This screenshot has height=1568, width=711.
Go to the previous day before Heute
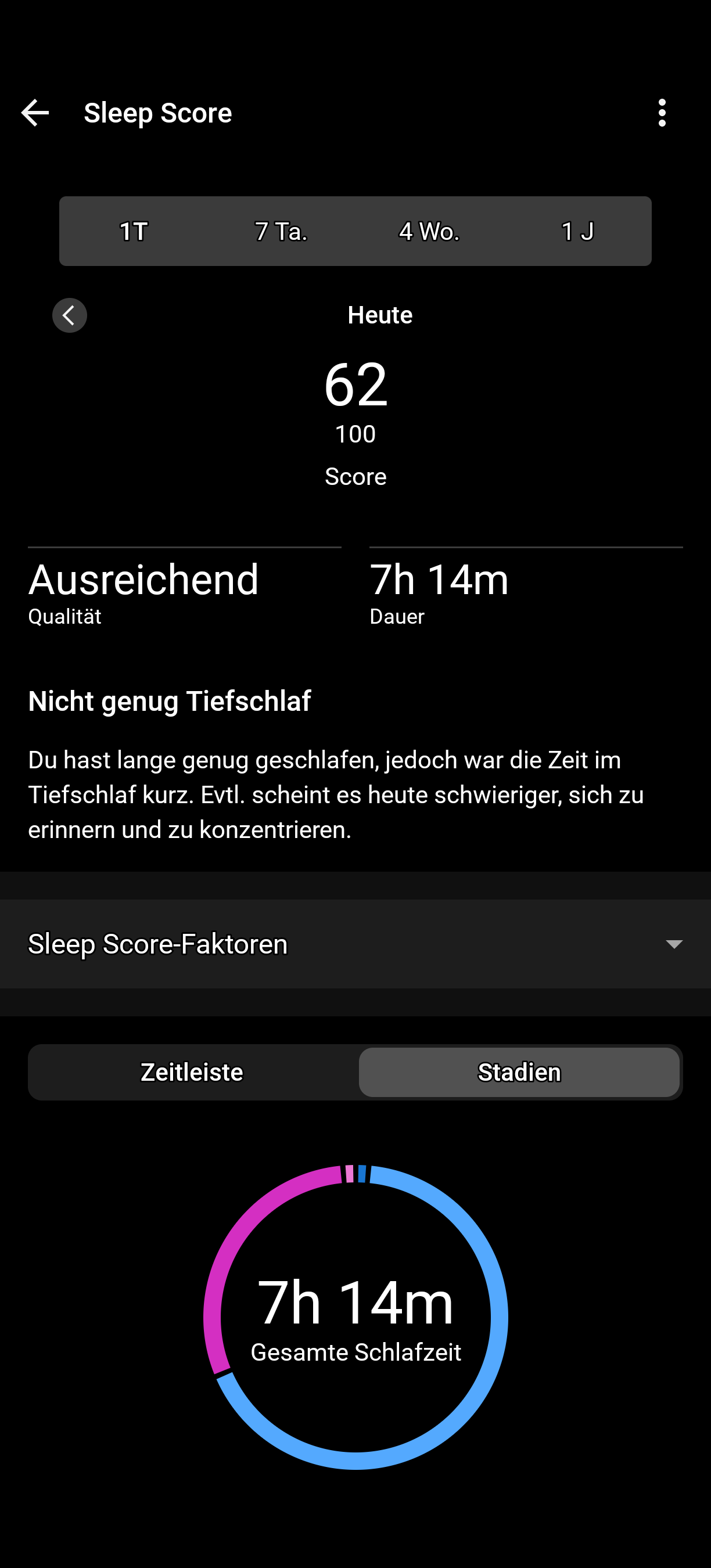coord(69,315)
